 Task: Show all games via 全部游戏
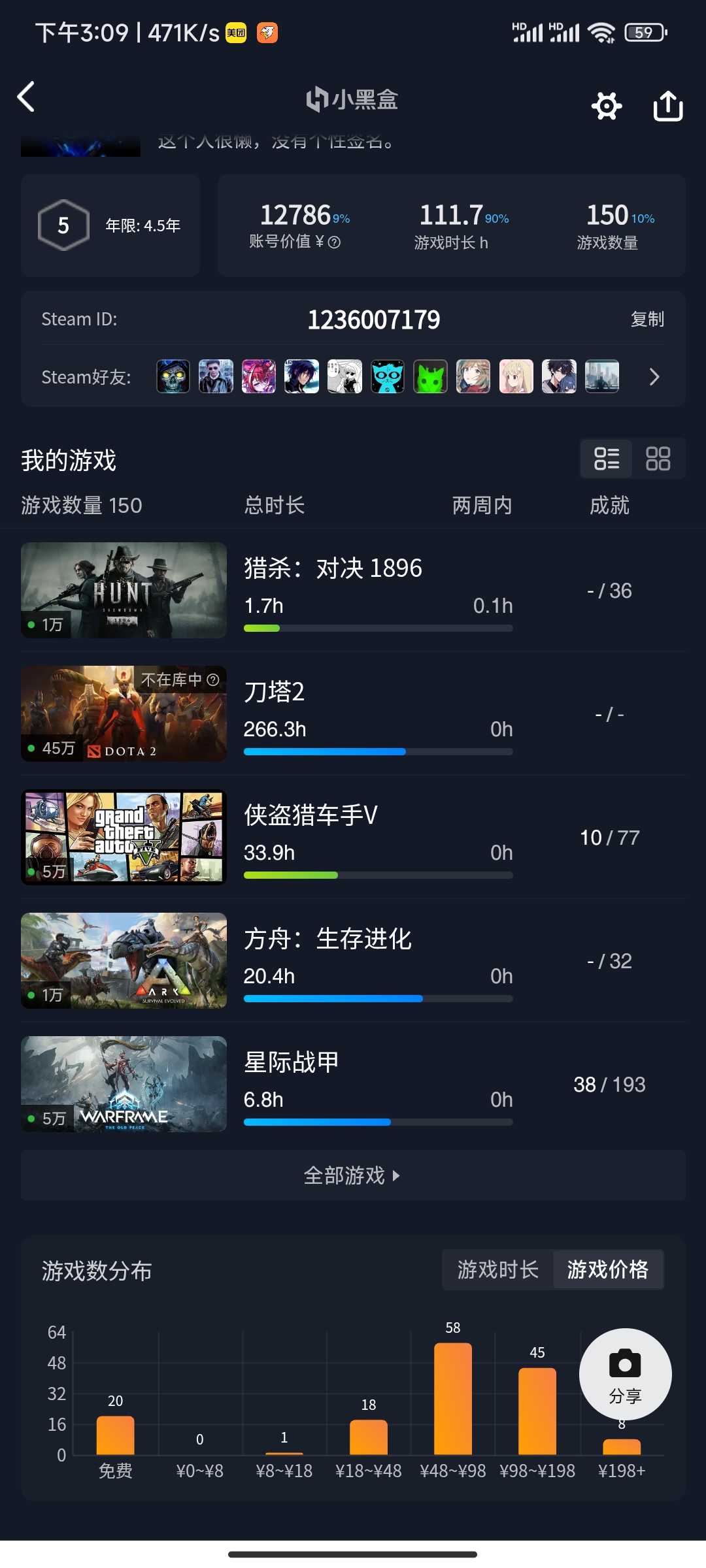(x=353, y=1175)
